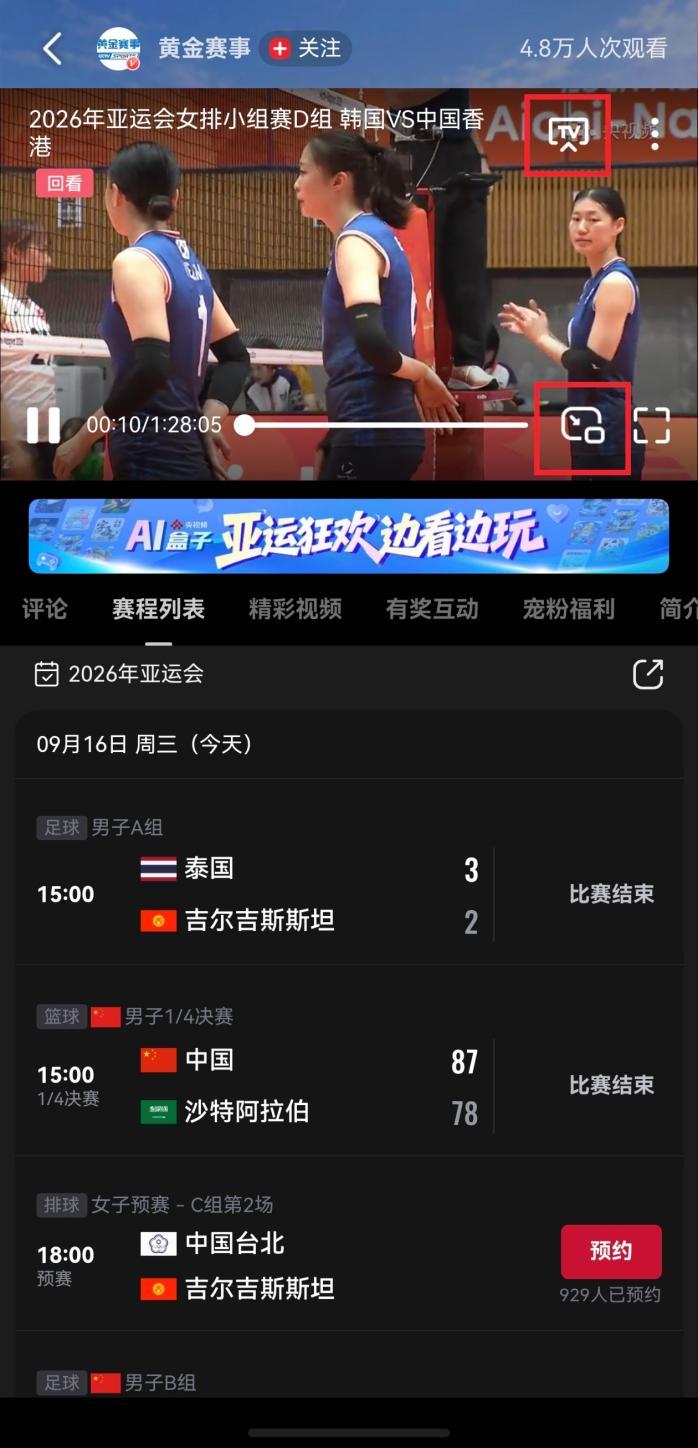Image resolution: width=698 pixels, height=1448 pixels.
Task: Reserve the 中国台北 vs 吉尔吉斯斯坦 match with 预约
Action: click(611, 1251)
